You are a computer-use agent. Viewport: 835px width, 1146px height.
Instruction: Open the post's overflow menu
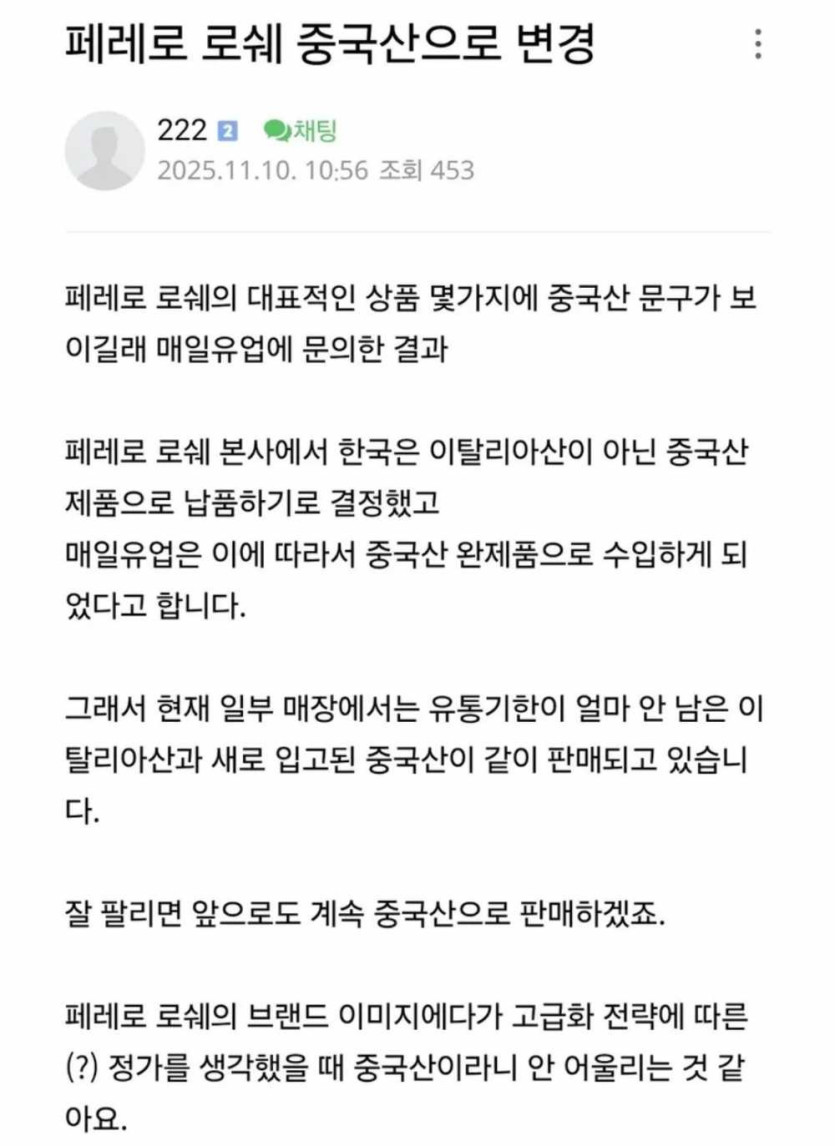pyautogui.click(x=758, y=45)
